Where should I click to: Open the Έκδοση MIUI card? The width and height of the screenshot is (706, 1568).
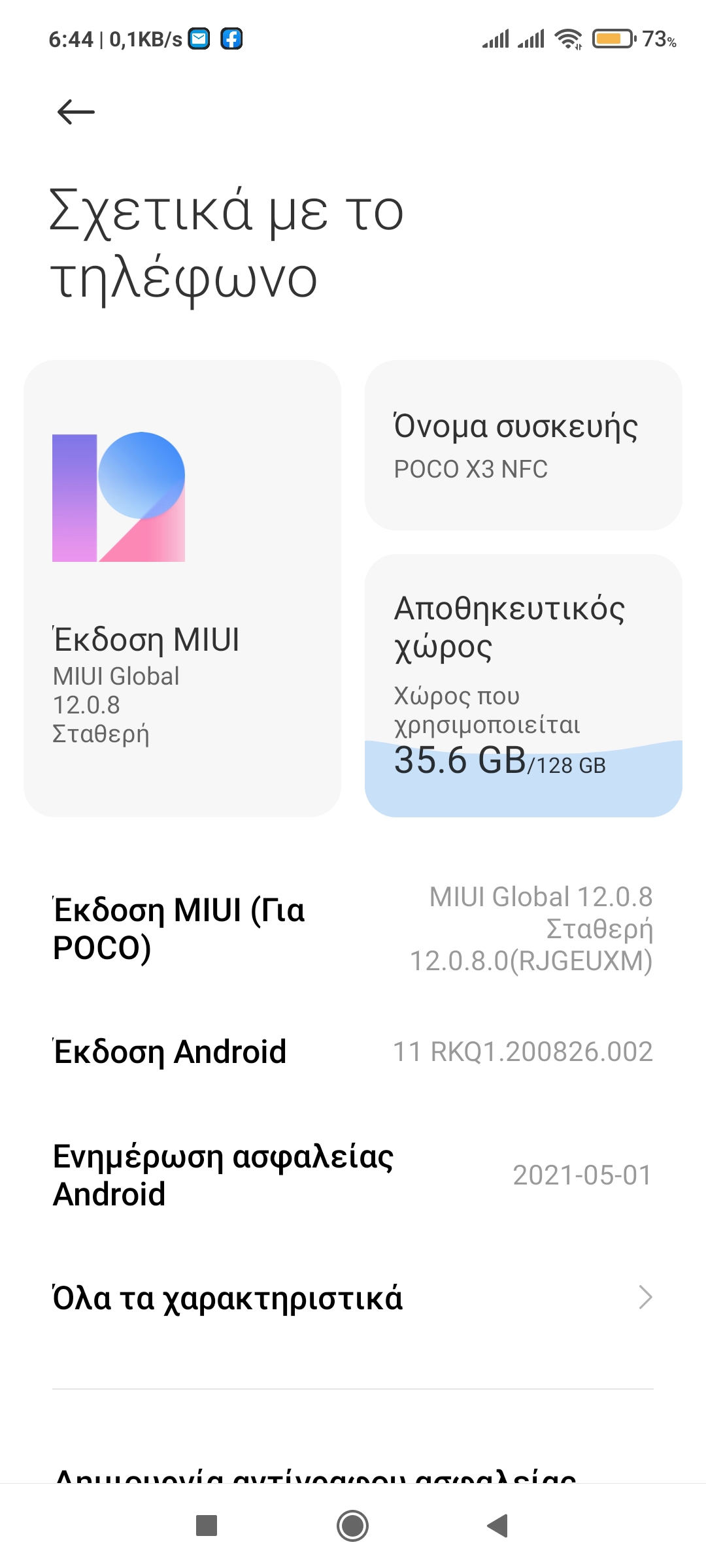182,588
